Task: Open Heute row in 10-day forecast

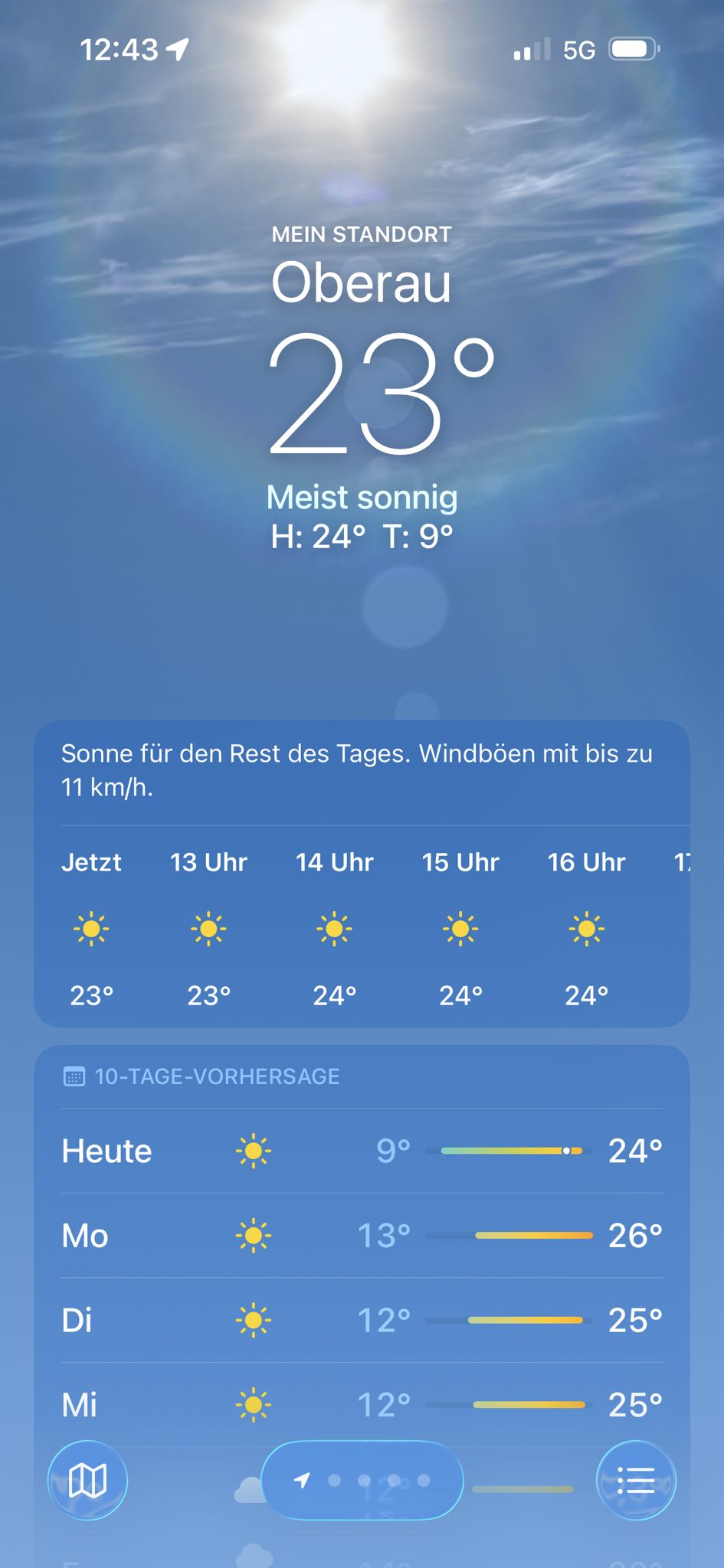Action: [x=362, y=1151]
